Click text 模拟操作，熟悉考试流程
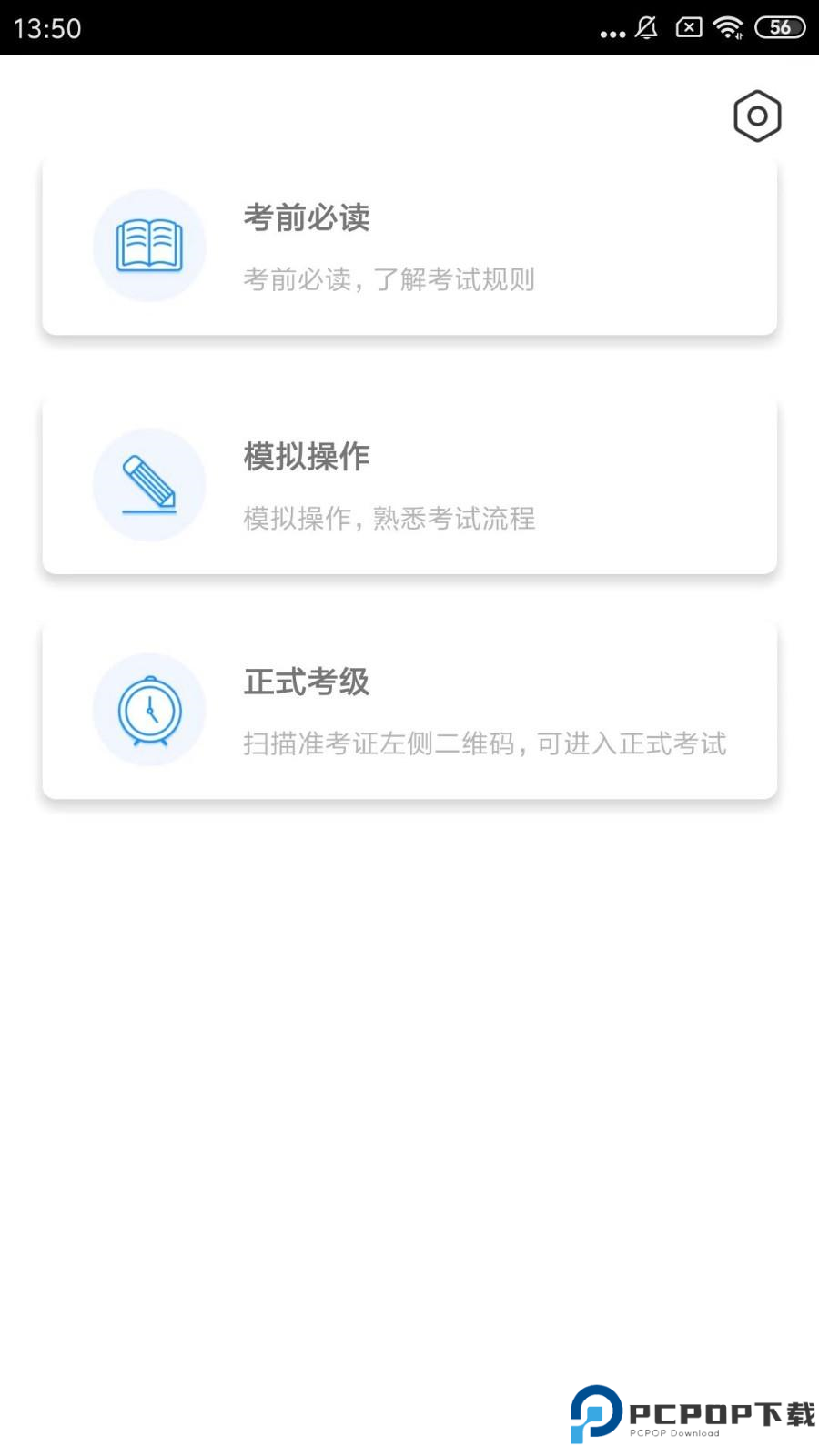819x1456 pixels. pyautogui.click(x=388, y=519)
